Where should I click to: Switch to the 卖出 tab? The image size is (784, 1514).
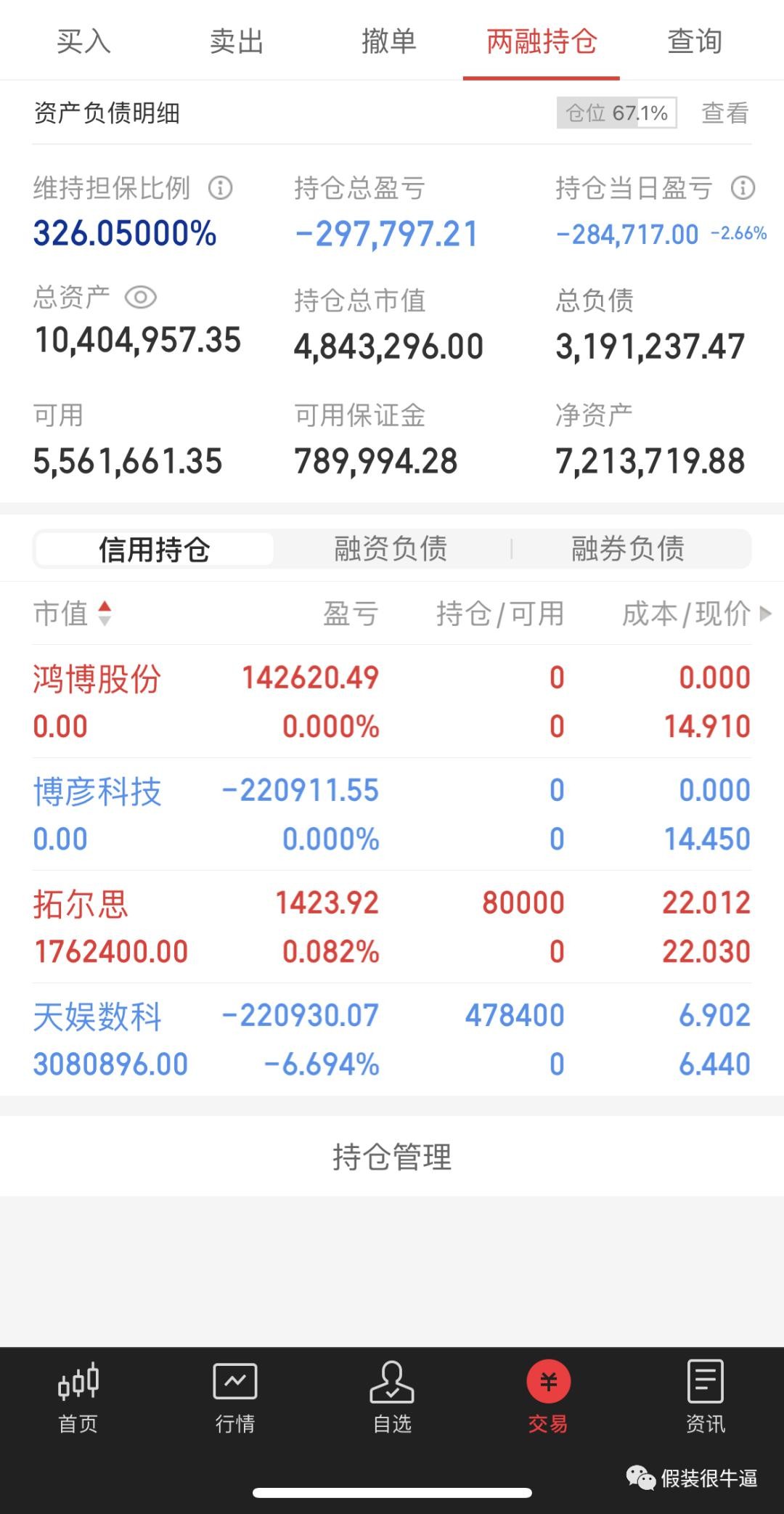click(237, 41)
